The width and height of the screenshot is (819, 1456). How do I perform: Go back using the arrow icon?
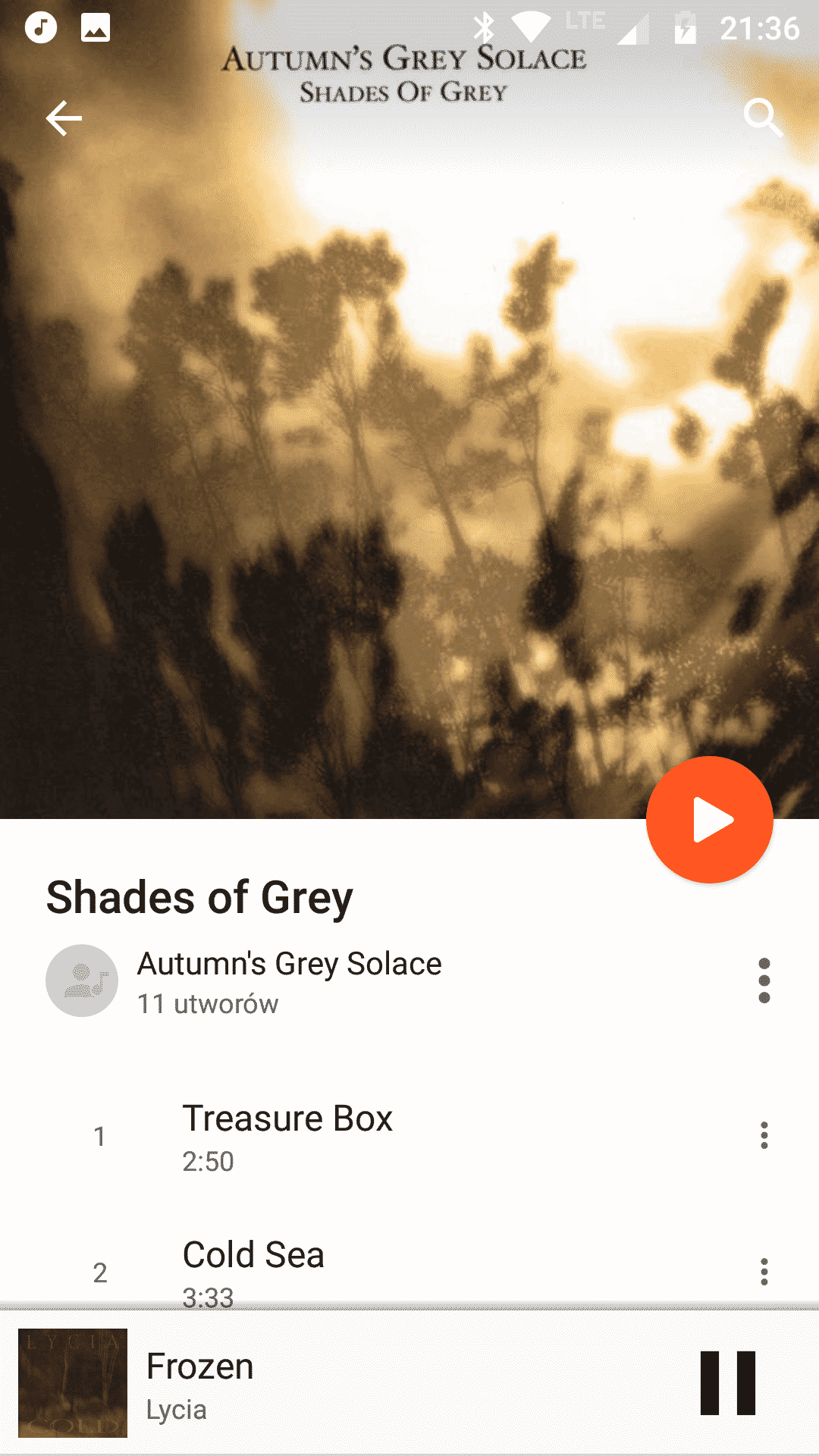(x=64, y=118)
